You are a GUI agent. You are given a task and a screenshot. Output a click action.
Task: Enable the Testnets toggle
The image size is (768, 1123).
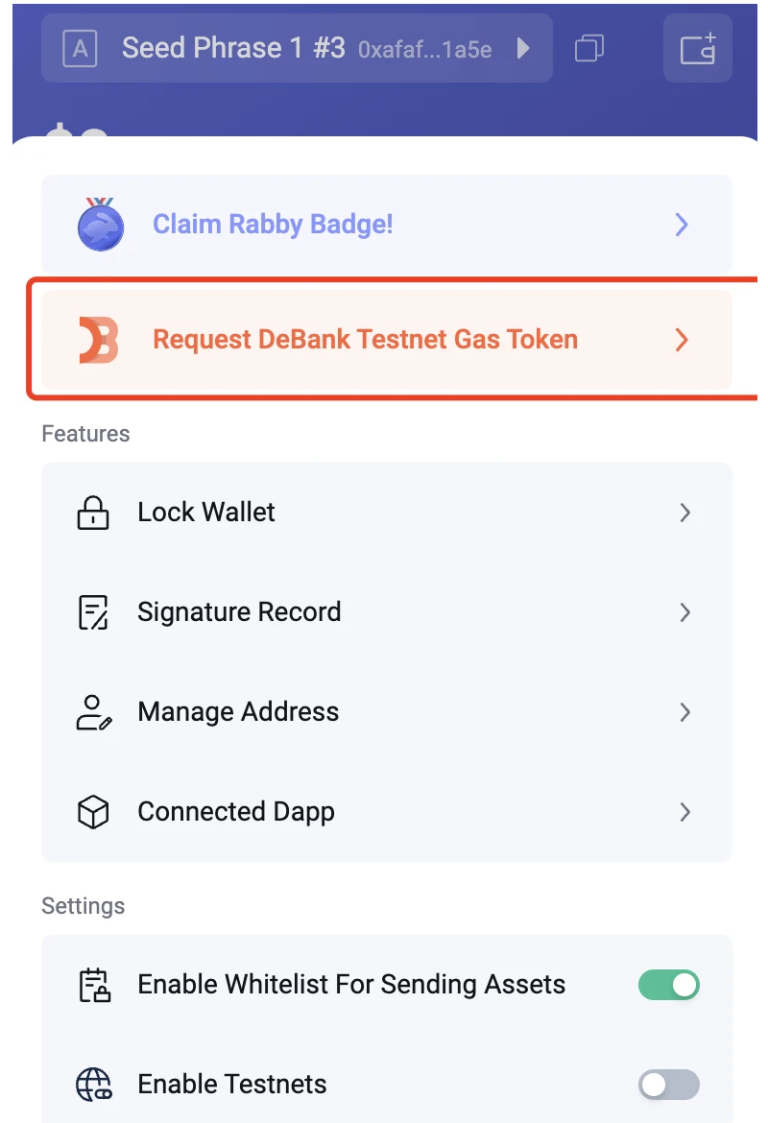(668, 1084)
